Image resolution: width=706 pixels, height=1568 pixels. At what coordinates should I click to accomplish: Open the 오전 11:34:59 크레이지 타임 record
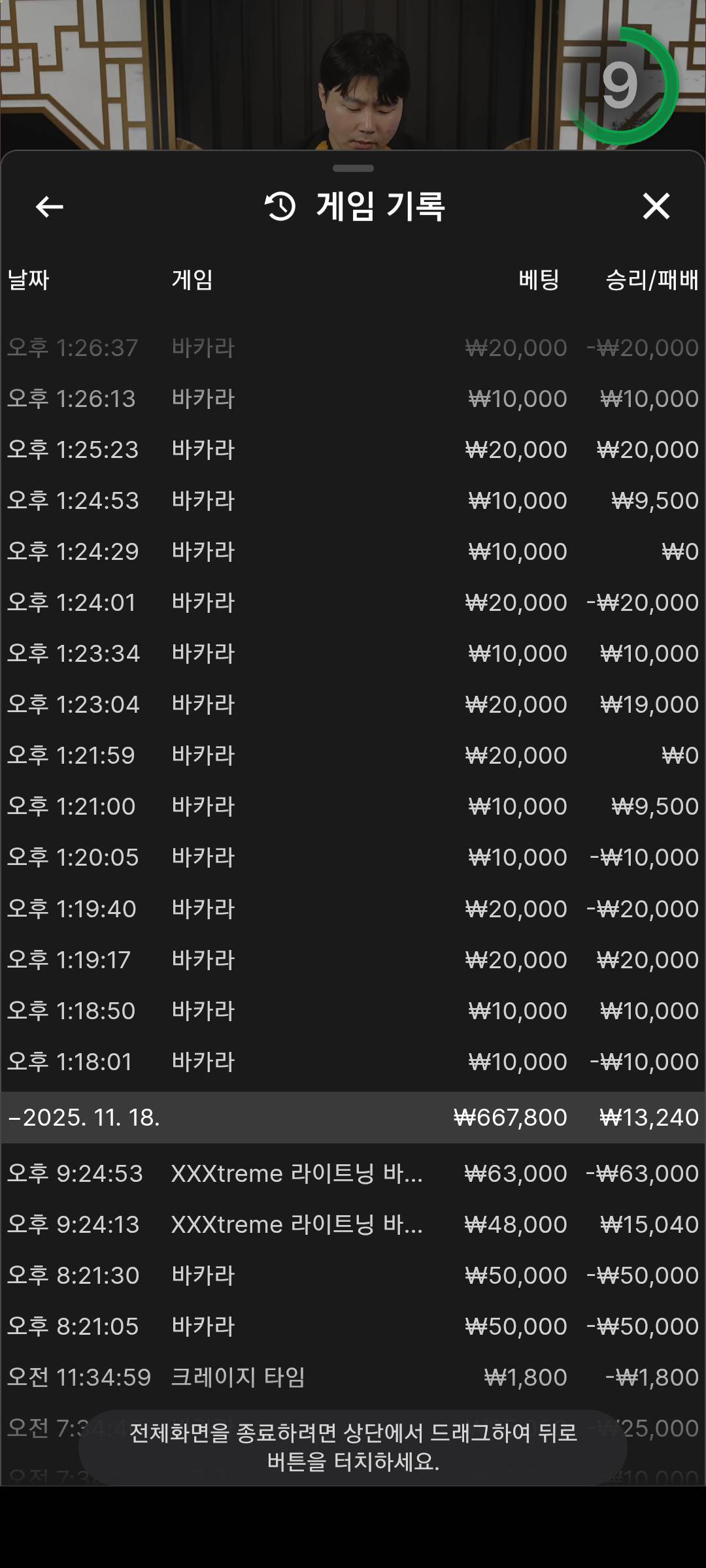(x=353, y=1377)
